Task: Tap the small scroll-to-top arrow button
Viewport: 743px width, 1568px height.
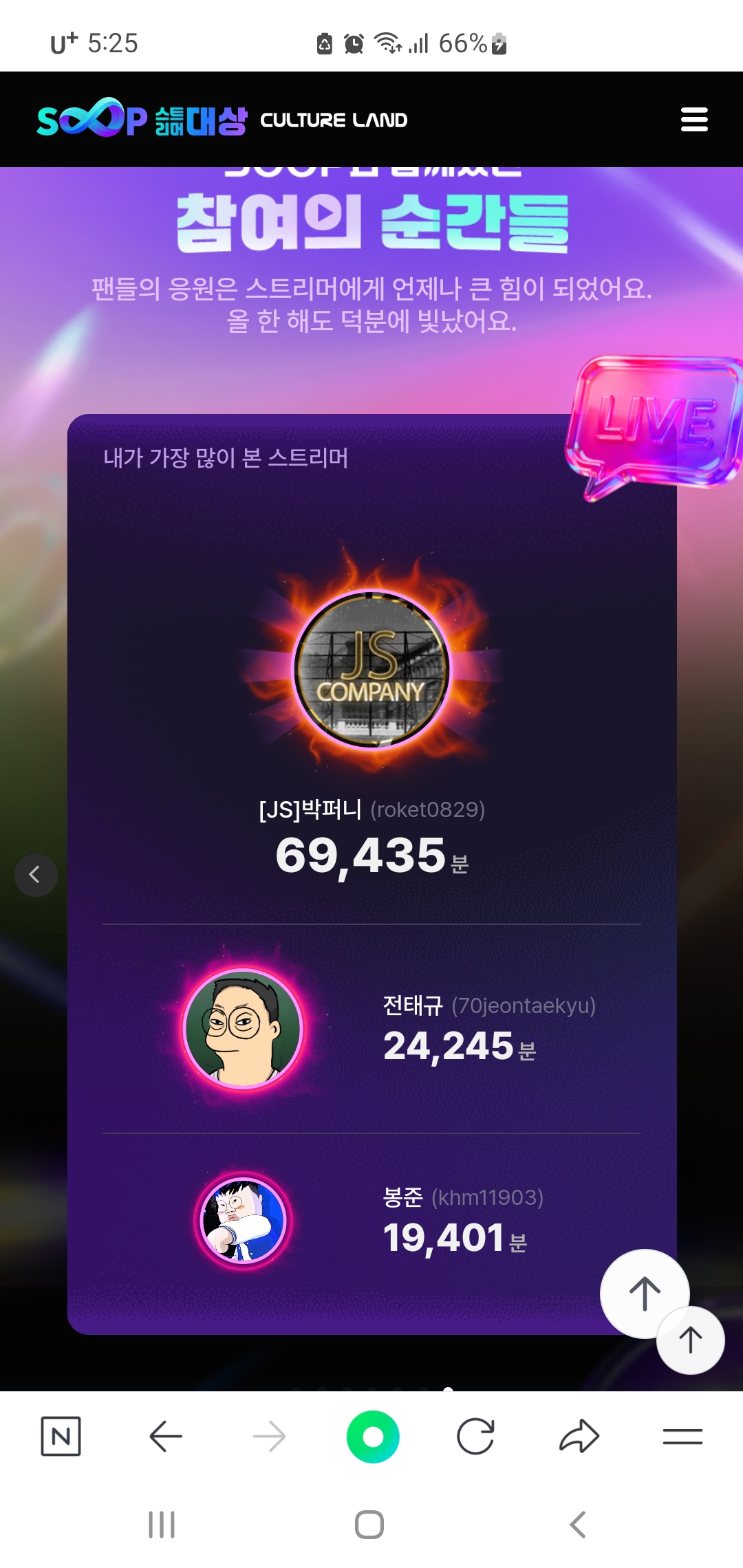Action: tap(691, 1341)
